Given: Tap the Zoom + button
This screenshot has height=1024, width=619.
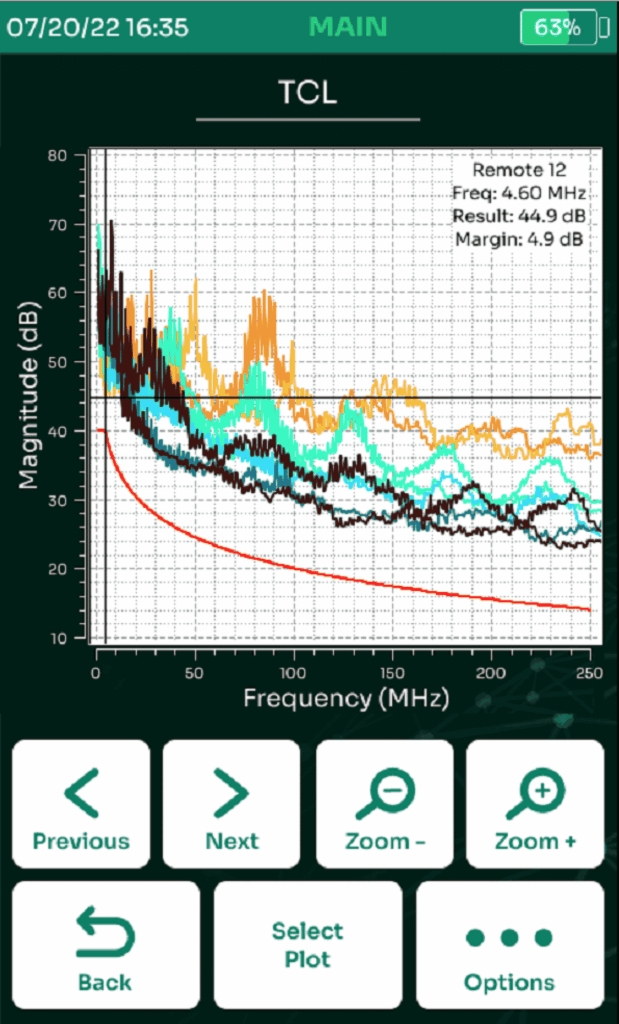Looking at the screenshot, I should coord(535,804).
